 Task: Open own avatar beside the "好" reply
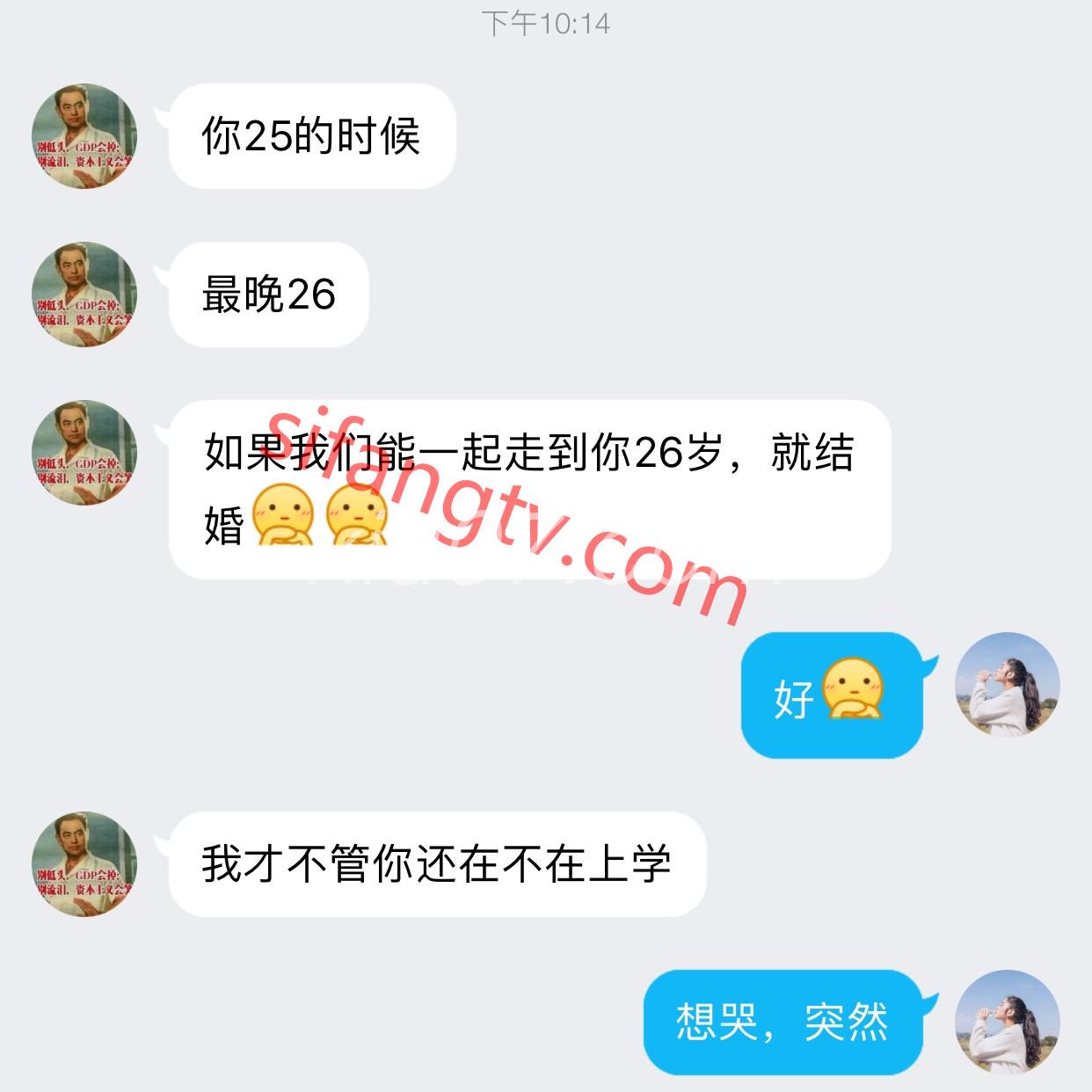pyautogui.click(x=1007, y=685)
